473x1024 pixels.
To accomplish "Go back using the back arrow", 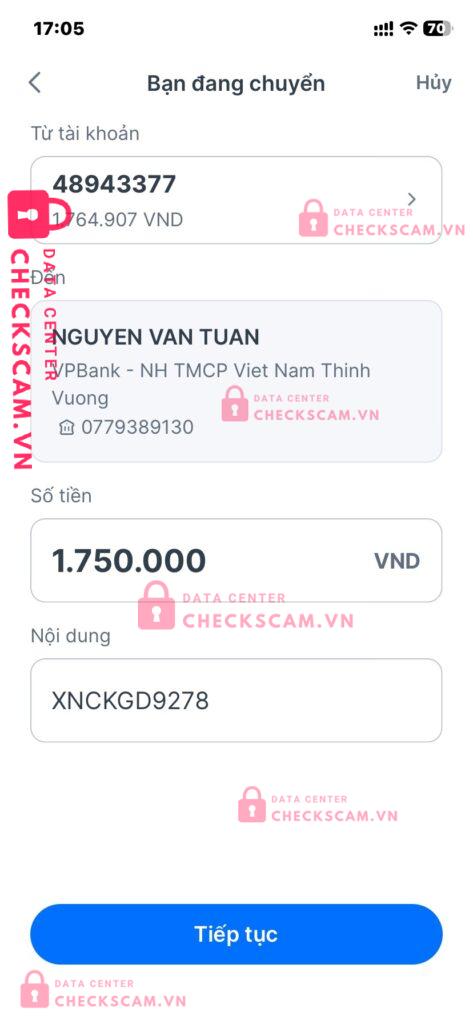I will [35, 83].
